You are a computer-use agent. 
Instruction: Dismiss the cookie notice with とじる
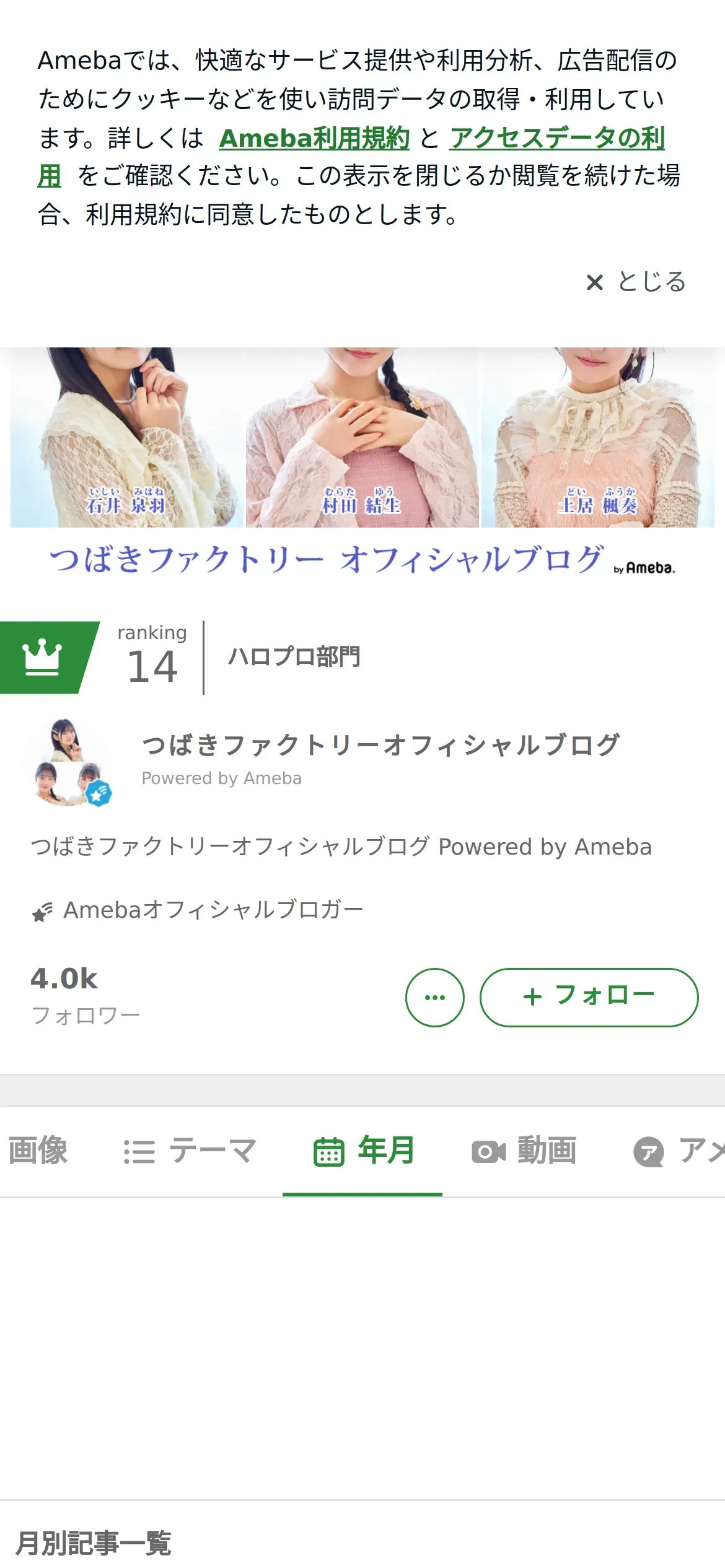click(636, 282)
